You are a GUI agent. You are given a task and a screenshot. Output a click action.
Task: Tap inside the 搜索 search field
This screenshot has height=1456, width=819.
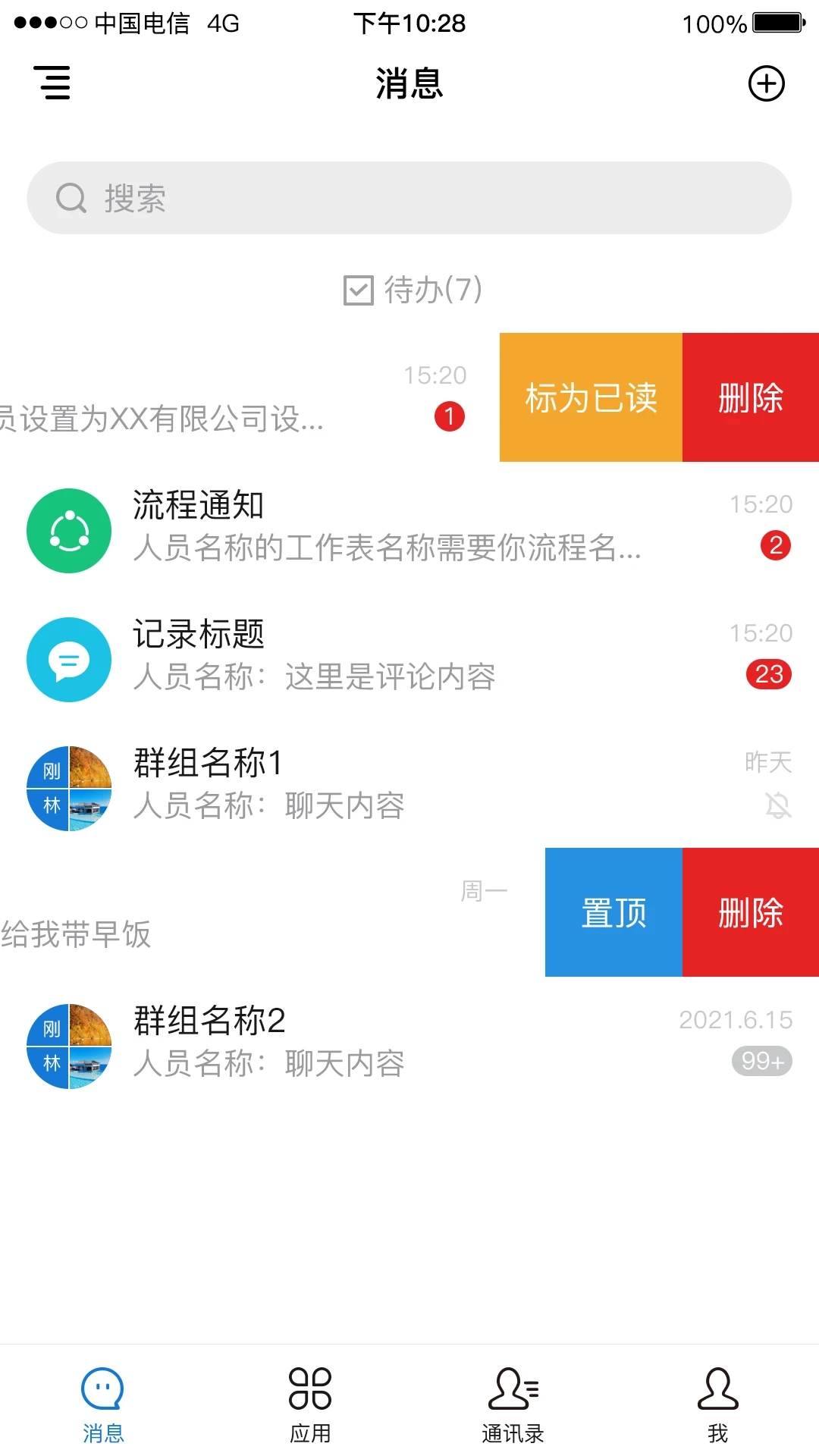tap(409, 197)
